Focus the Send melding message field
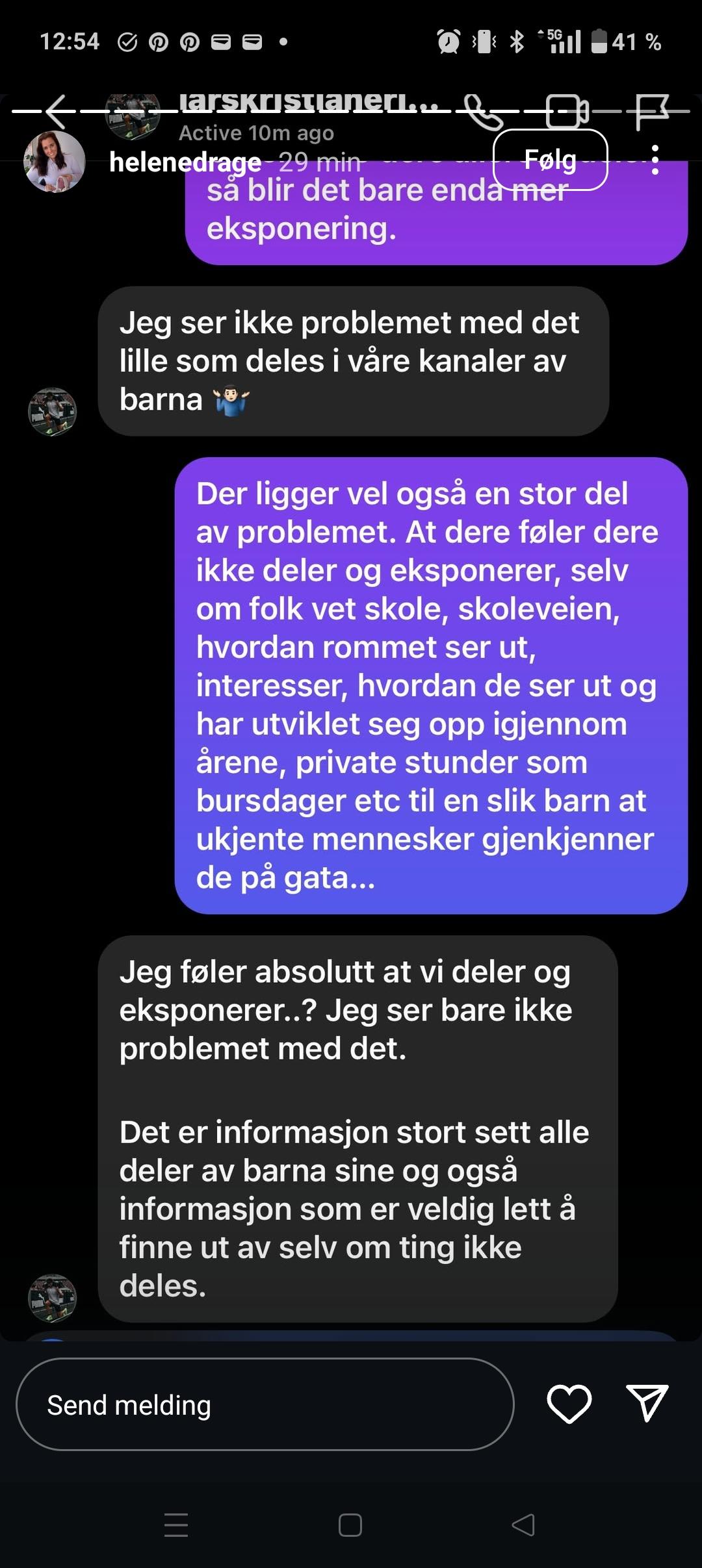Viewport: 702px width, 1568px height. pyautogui.click(x=265, y=1404)
